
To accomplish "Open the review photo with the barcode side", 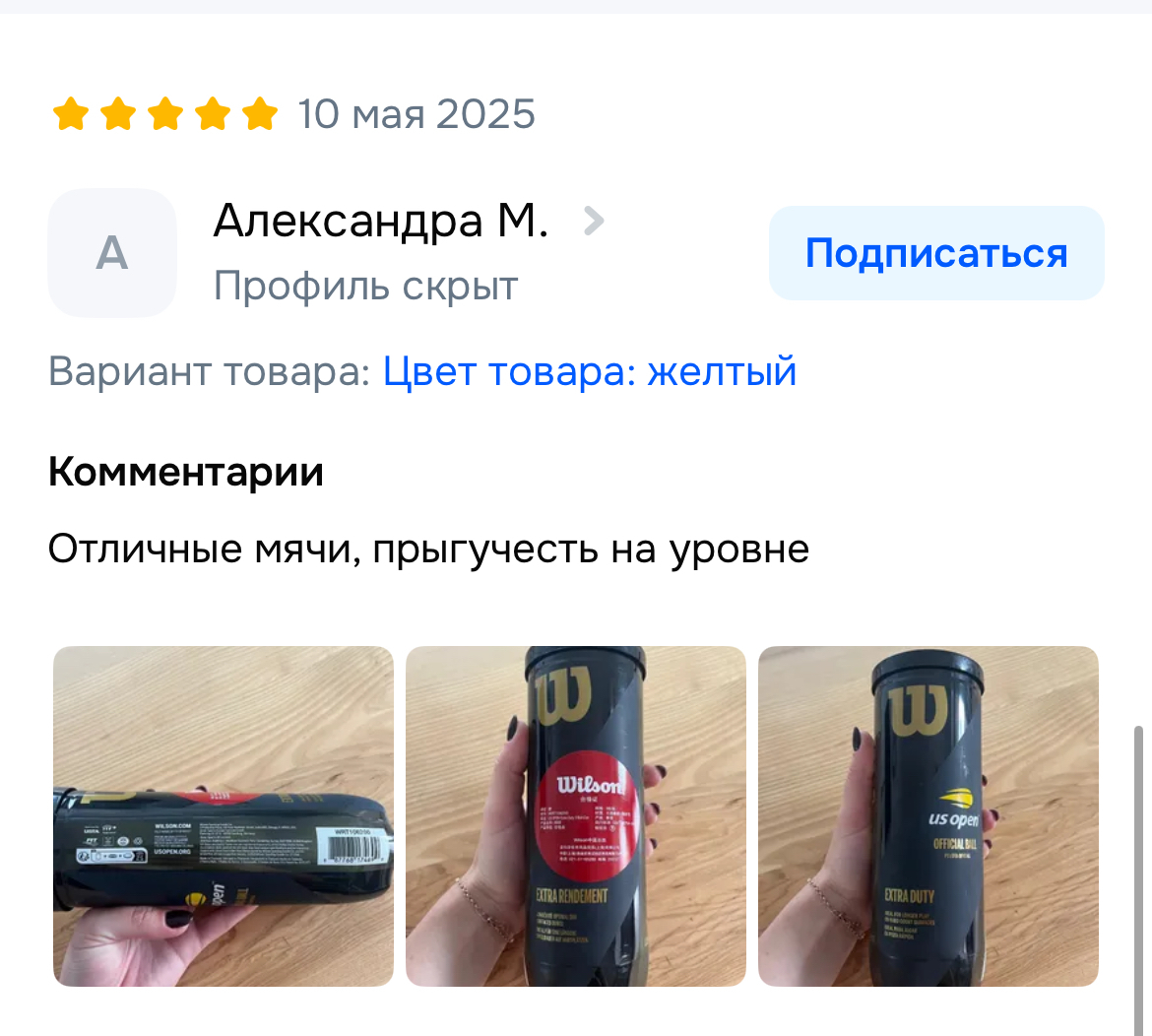I will 224,815.
